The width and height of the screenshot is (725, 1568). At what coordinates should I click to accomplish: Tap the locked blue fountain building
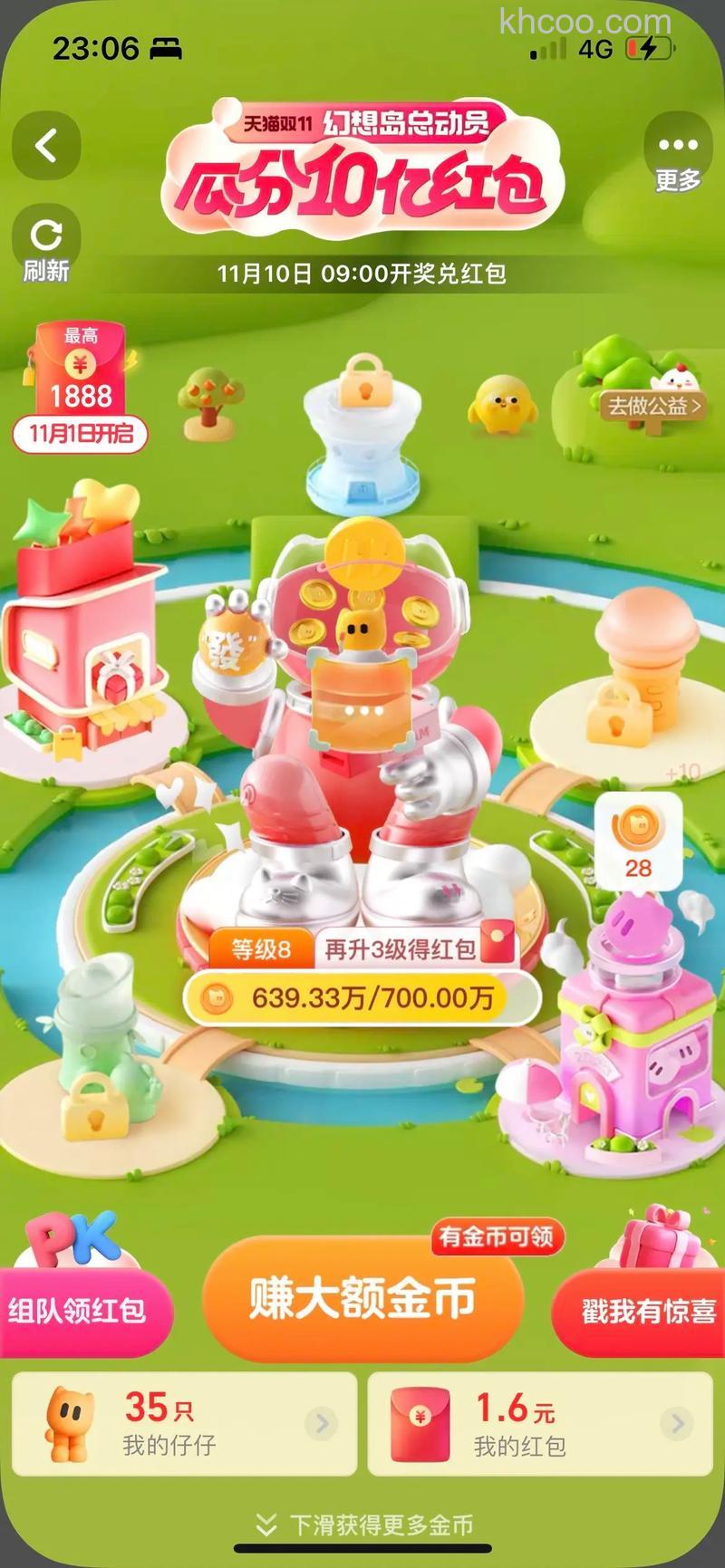pyautogui.click(x=364, y=435)
